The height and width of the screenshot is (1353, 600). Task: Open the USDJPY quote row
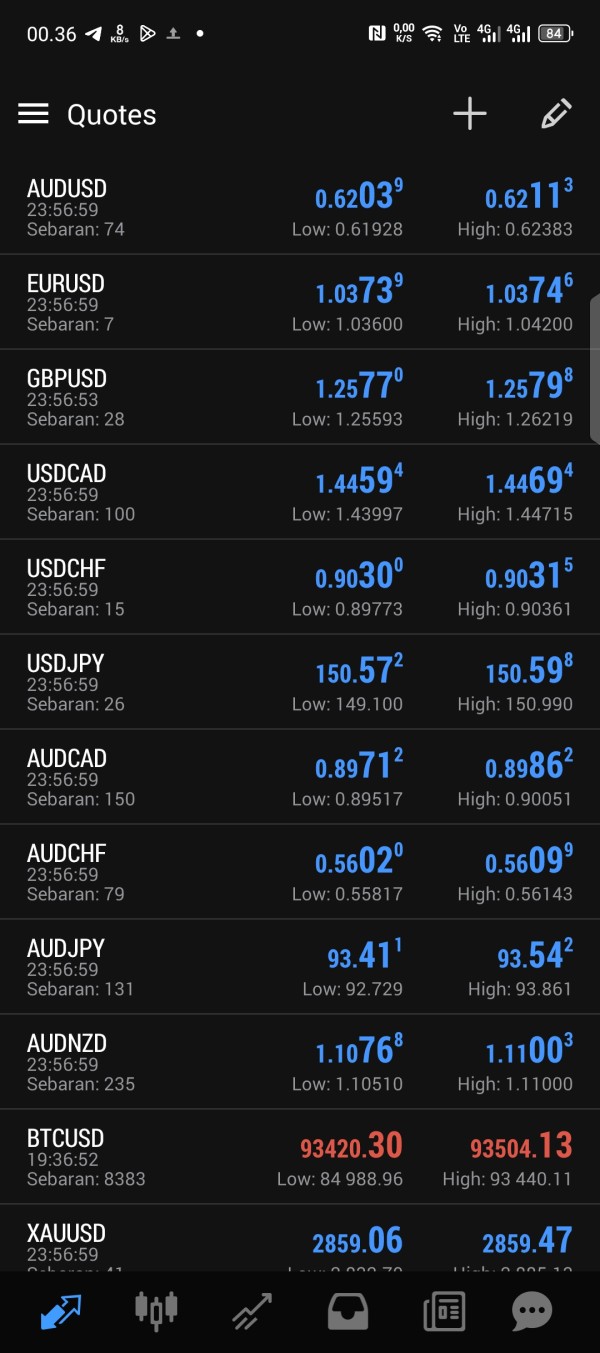coord(300,682)
